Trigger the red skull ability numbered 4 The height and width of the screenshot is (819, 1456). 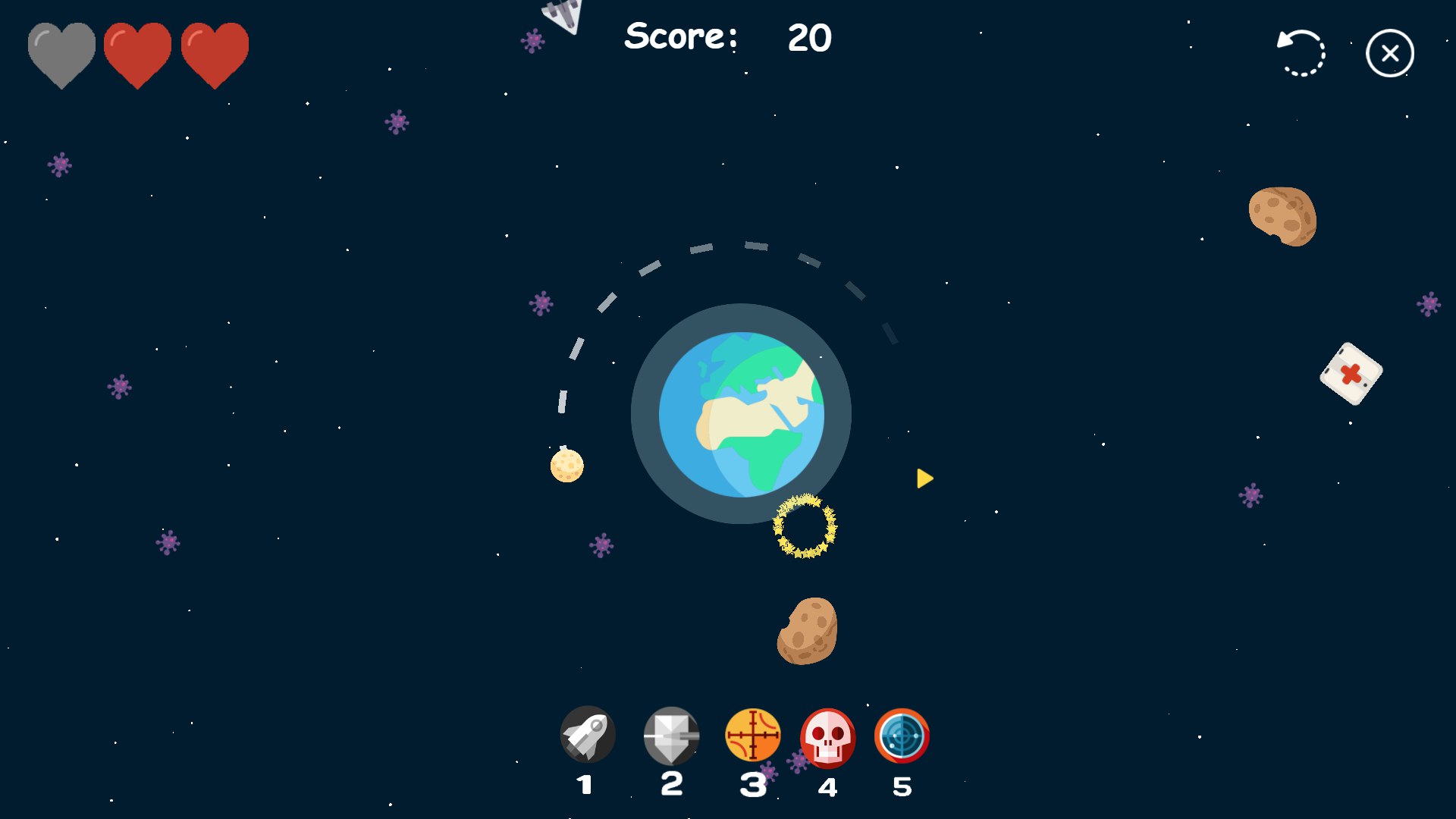click(x=827, y=737)
